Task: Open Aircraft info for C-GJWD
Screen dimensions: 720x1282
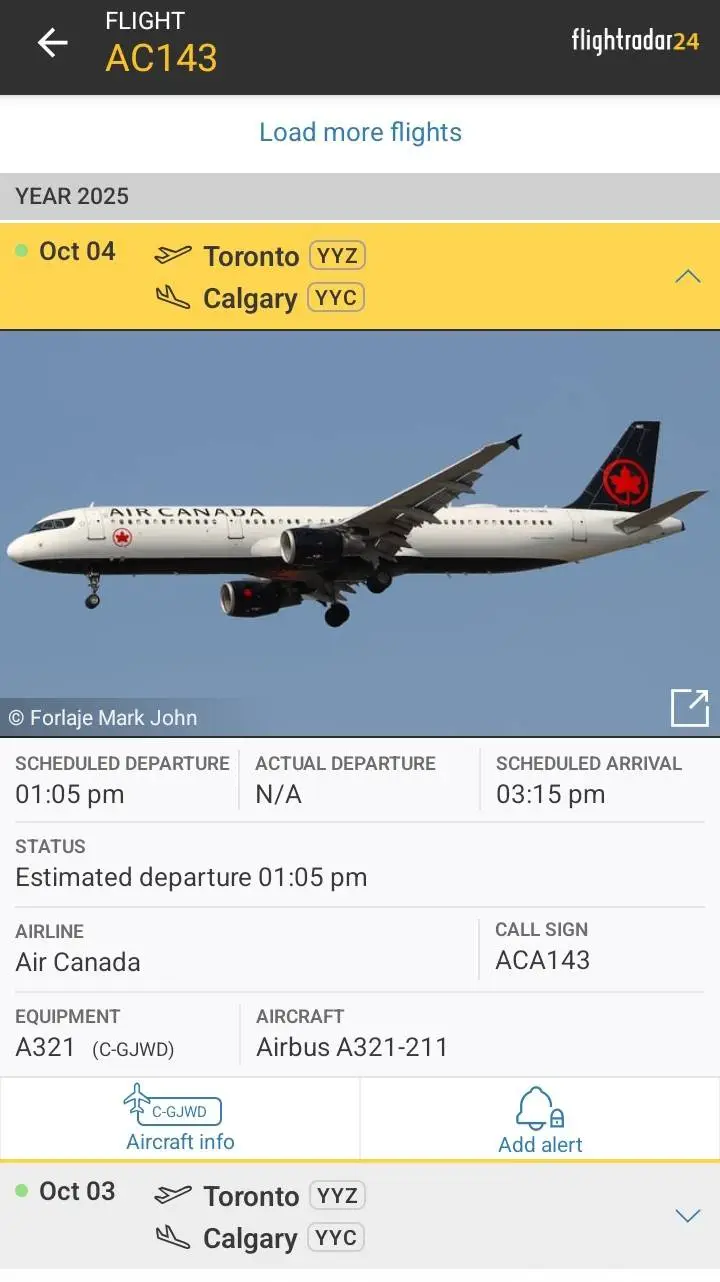Action: (180, 1120)
